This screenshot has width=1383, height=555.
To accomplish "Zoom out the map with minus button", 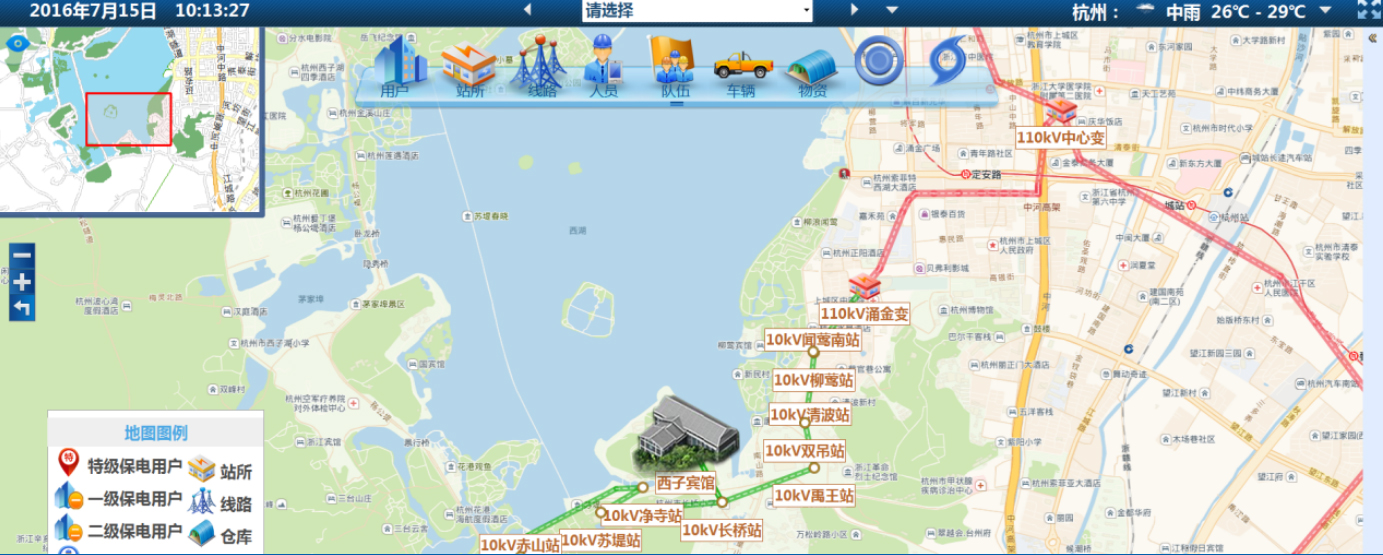I will (x=21, y=256).
